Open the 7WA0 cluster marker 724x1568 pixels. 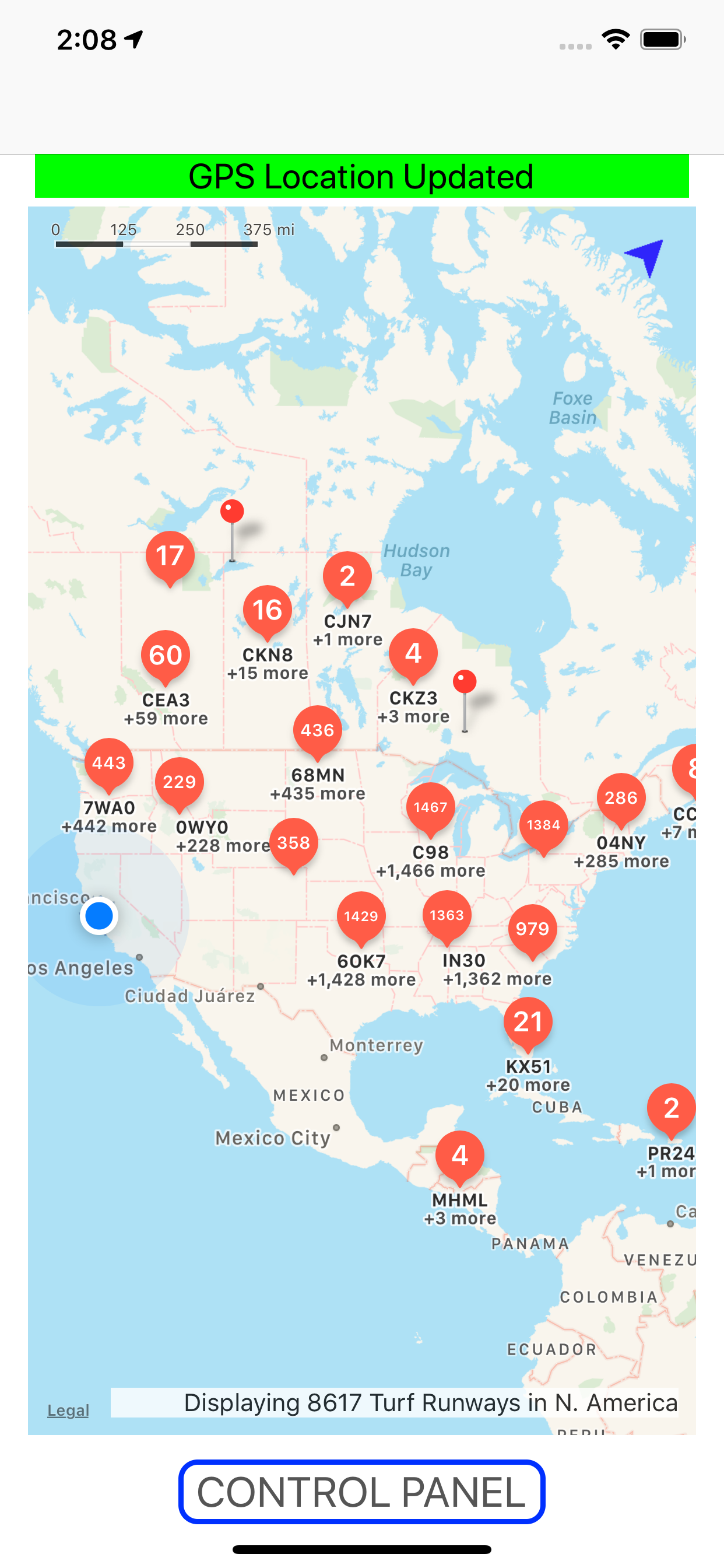click(x=109, y=762)
